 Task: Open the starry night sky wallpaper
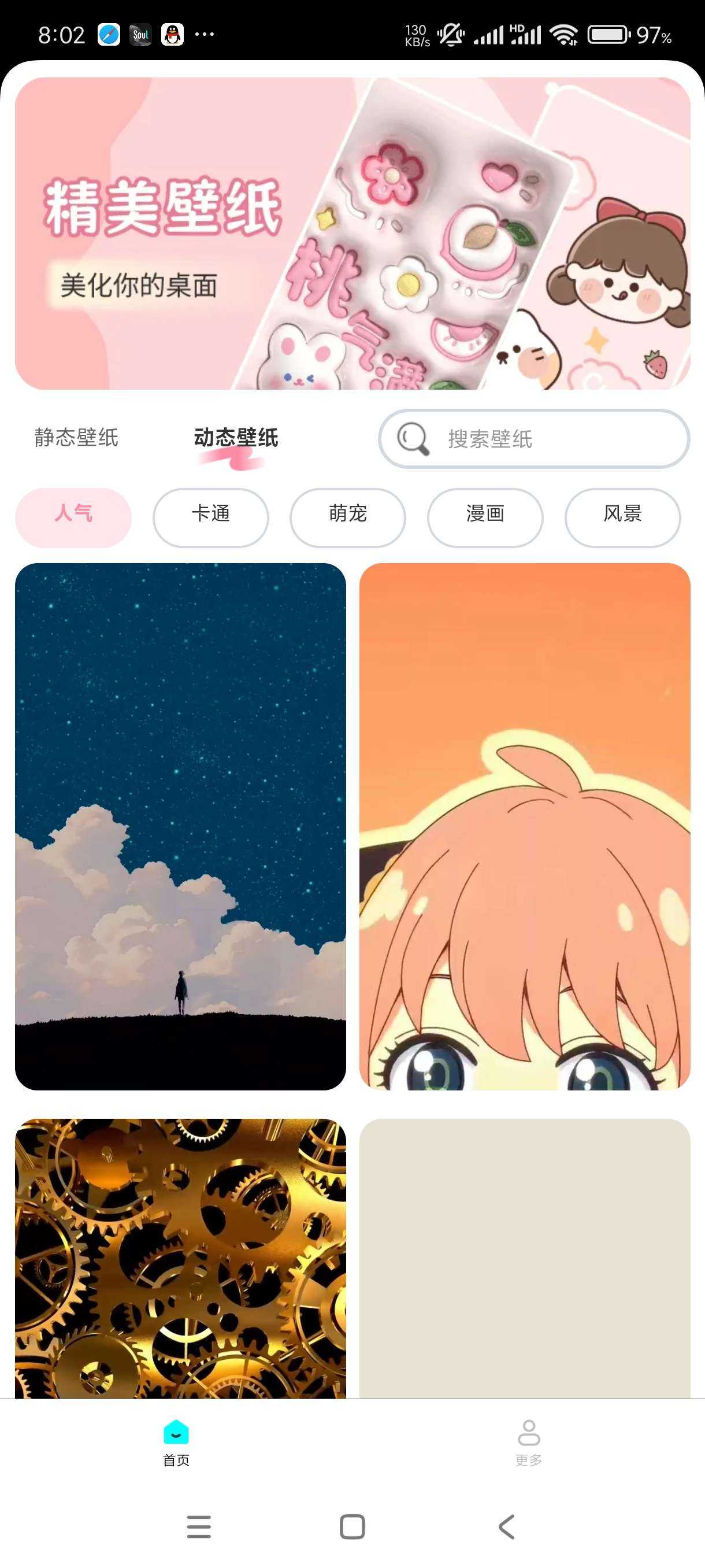pos(180,826)
